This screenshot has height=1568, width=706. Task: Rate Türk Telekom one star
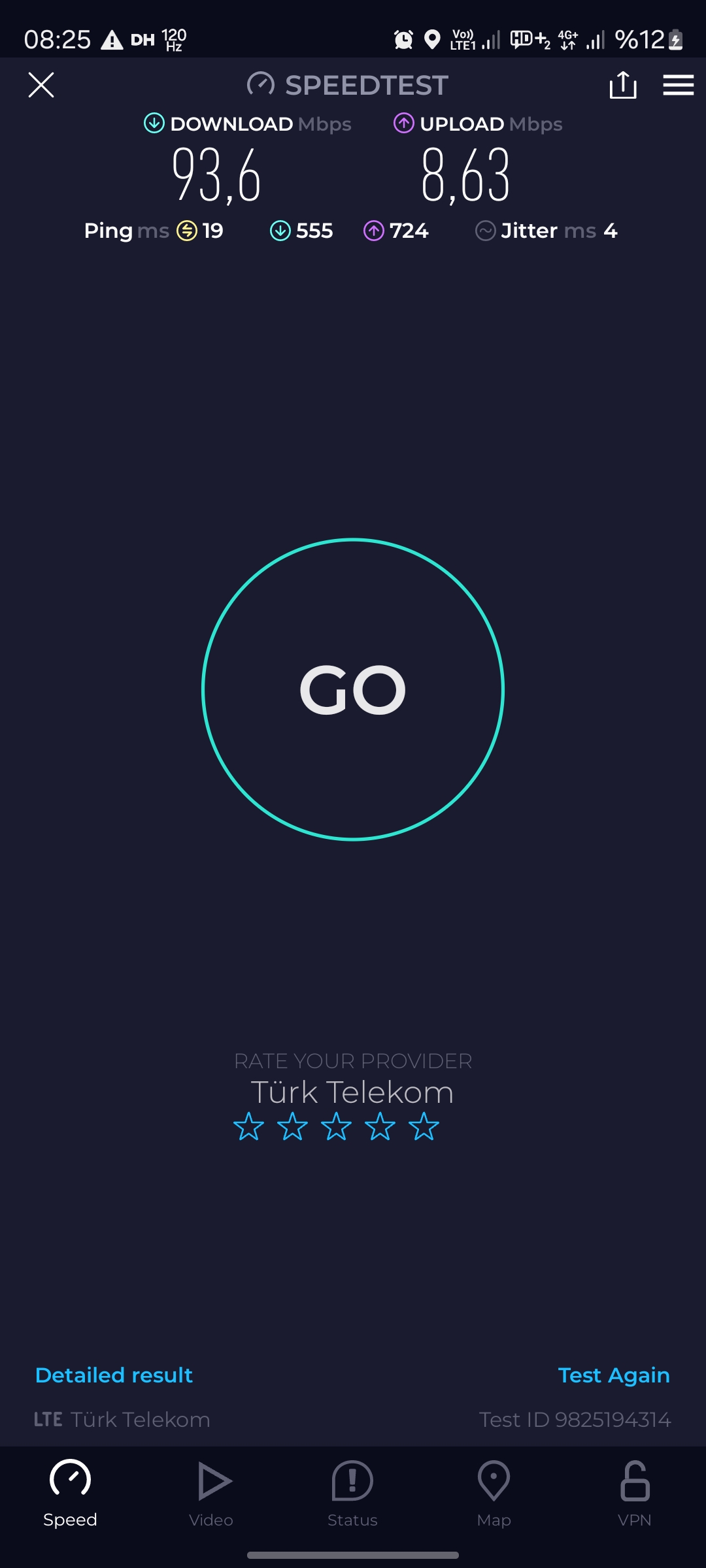click(x=249, y=1126)
